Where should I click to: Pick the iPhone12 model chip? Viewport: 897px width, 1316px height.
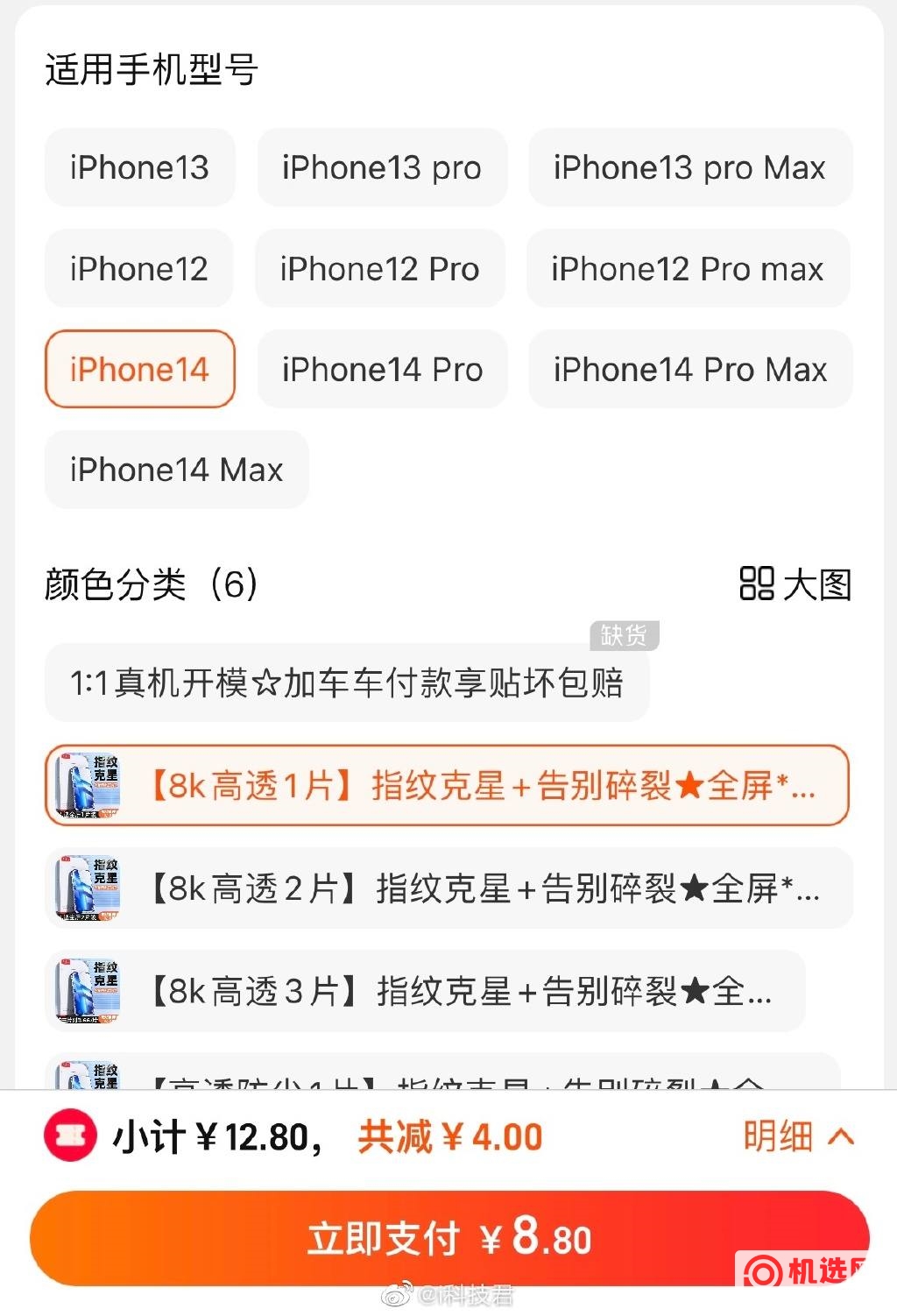pos(139,268)
